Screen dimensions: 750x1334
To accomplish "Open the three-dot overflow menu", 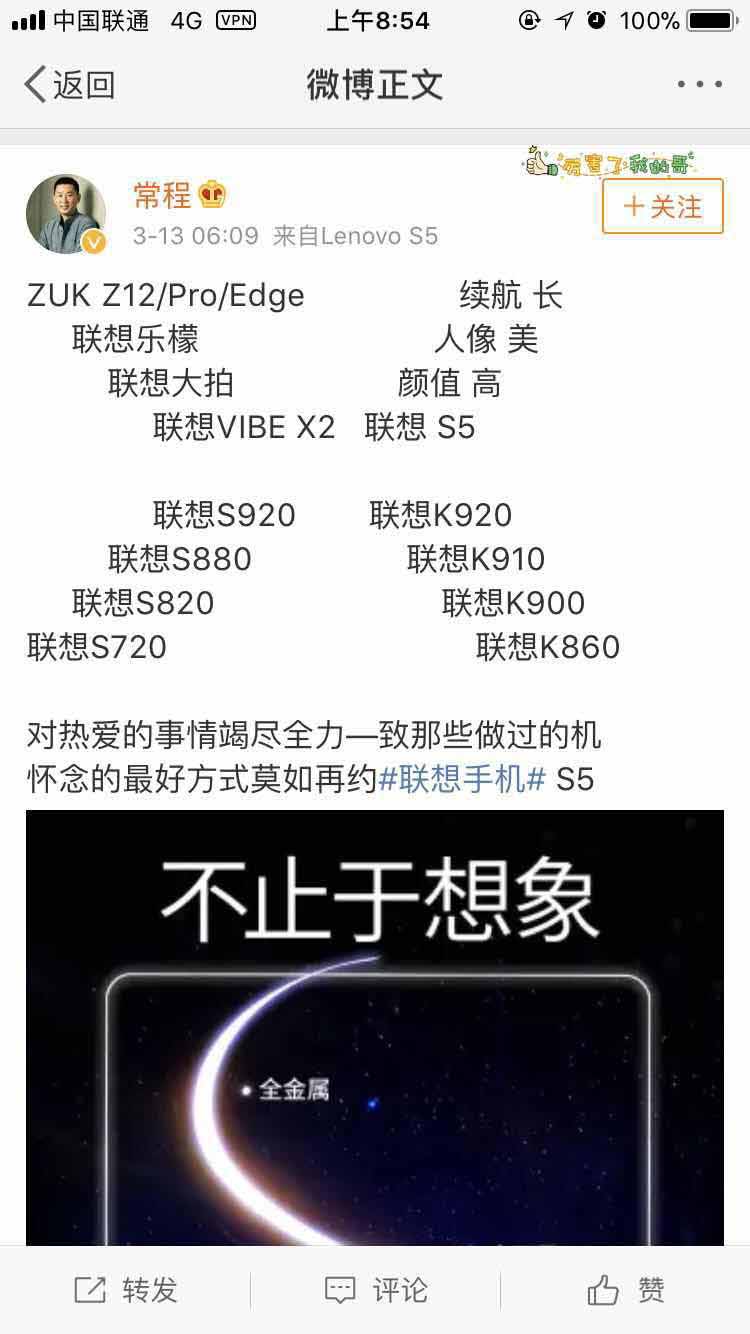I will (x=699, y=85).
